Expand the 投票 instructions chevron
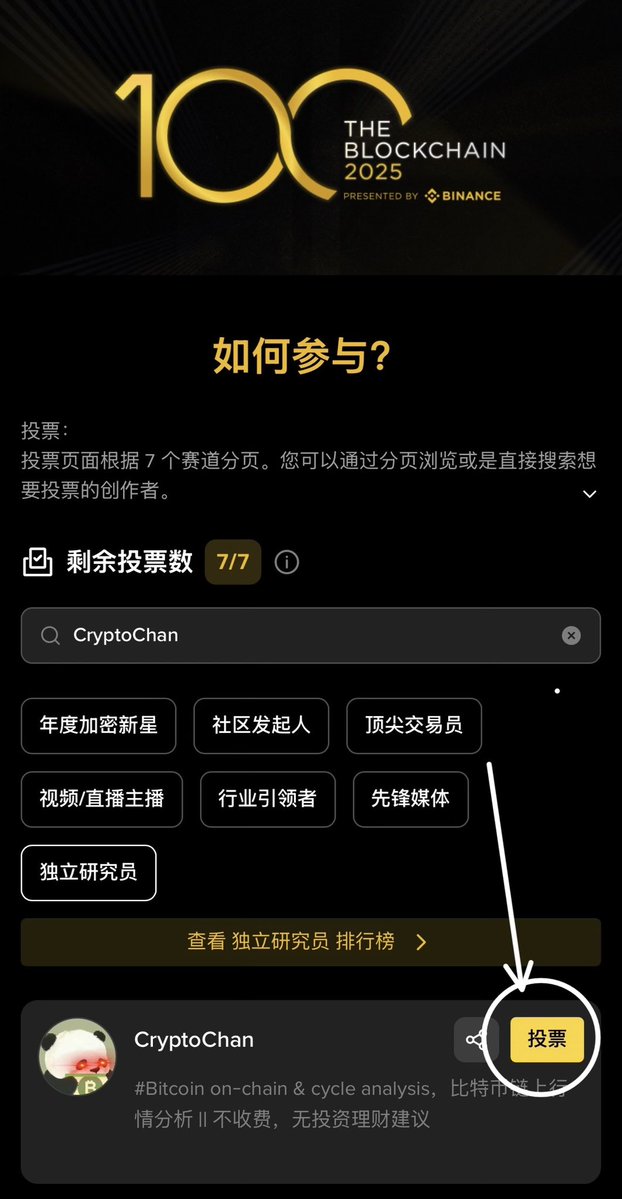Viewport: 622px width, 1199px height. click(x=590, y=494)
